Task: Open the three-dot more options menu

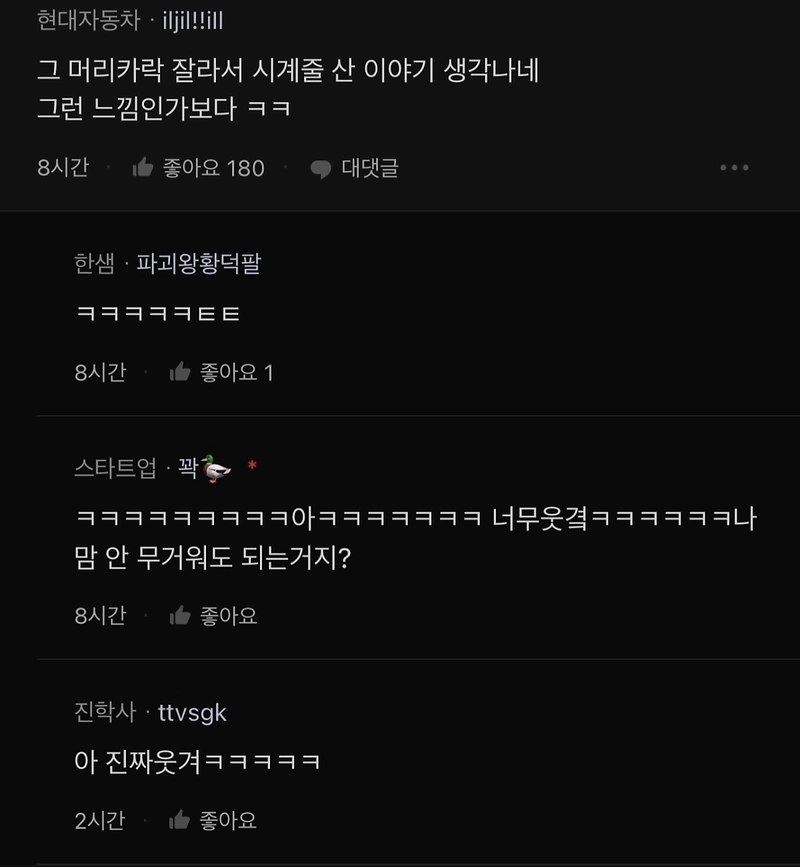Action: (x=736, y=168)
